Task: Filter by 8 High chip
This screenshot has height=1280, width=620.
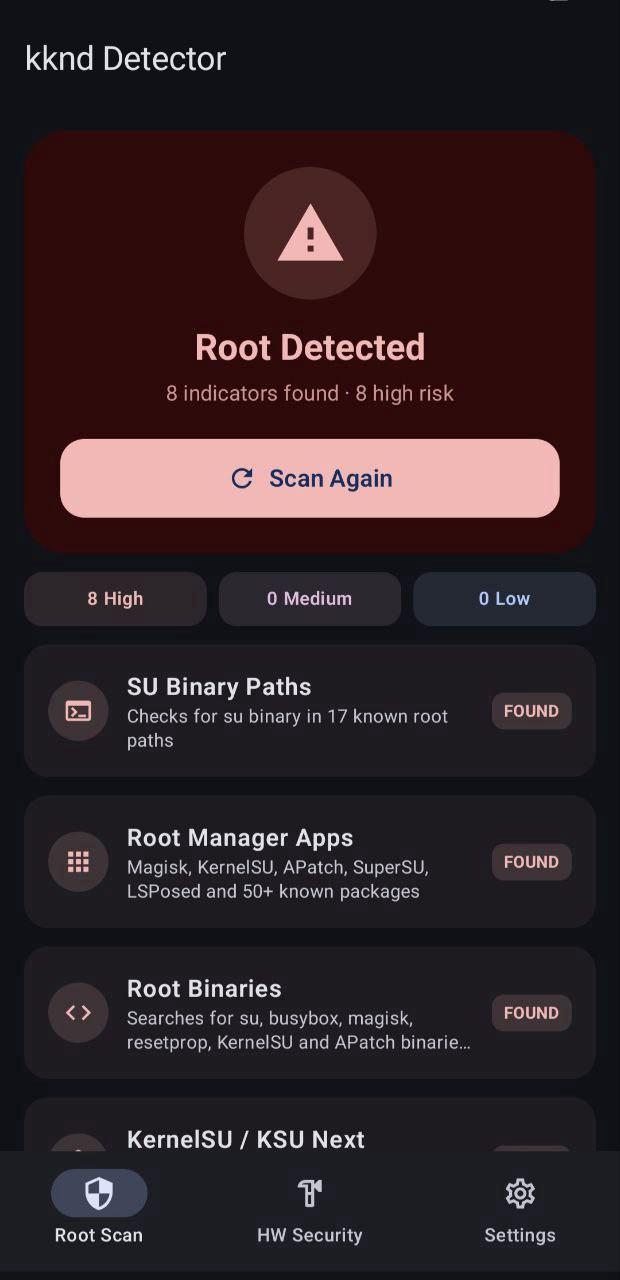Action: point(115,599)
